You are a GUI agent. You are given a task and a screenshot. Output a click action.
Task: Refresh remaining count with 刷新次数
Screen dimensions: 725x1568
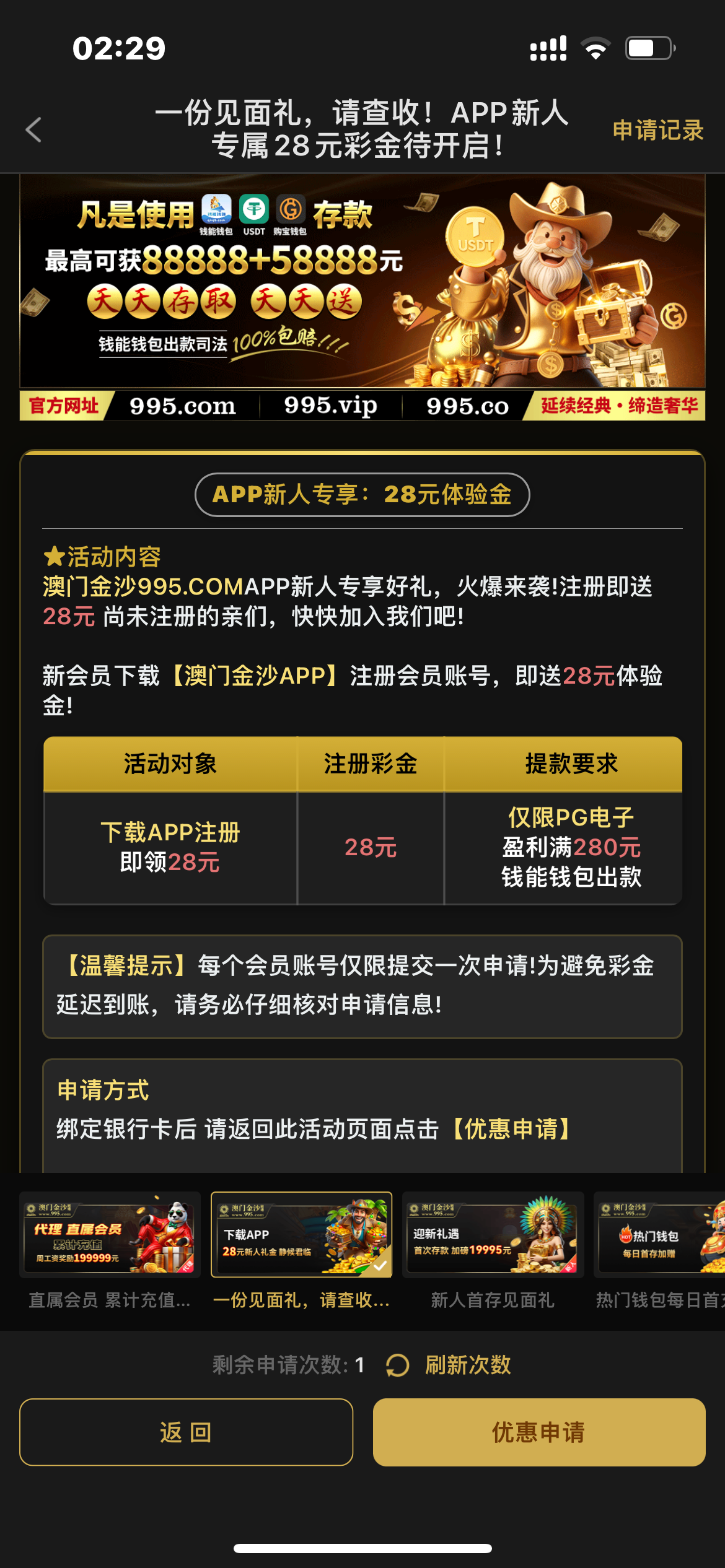point(449,1365)
